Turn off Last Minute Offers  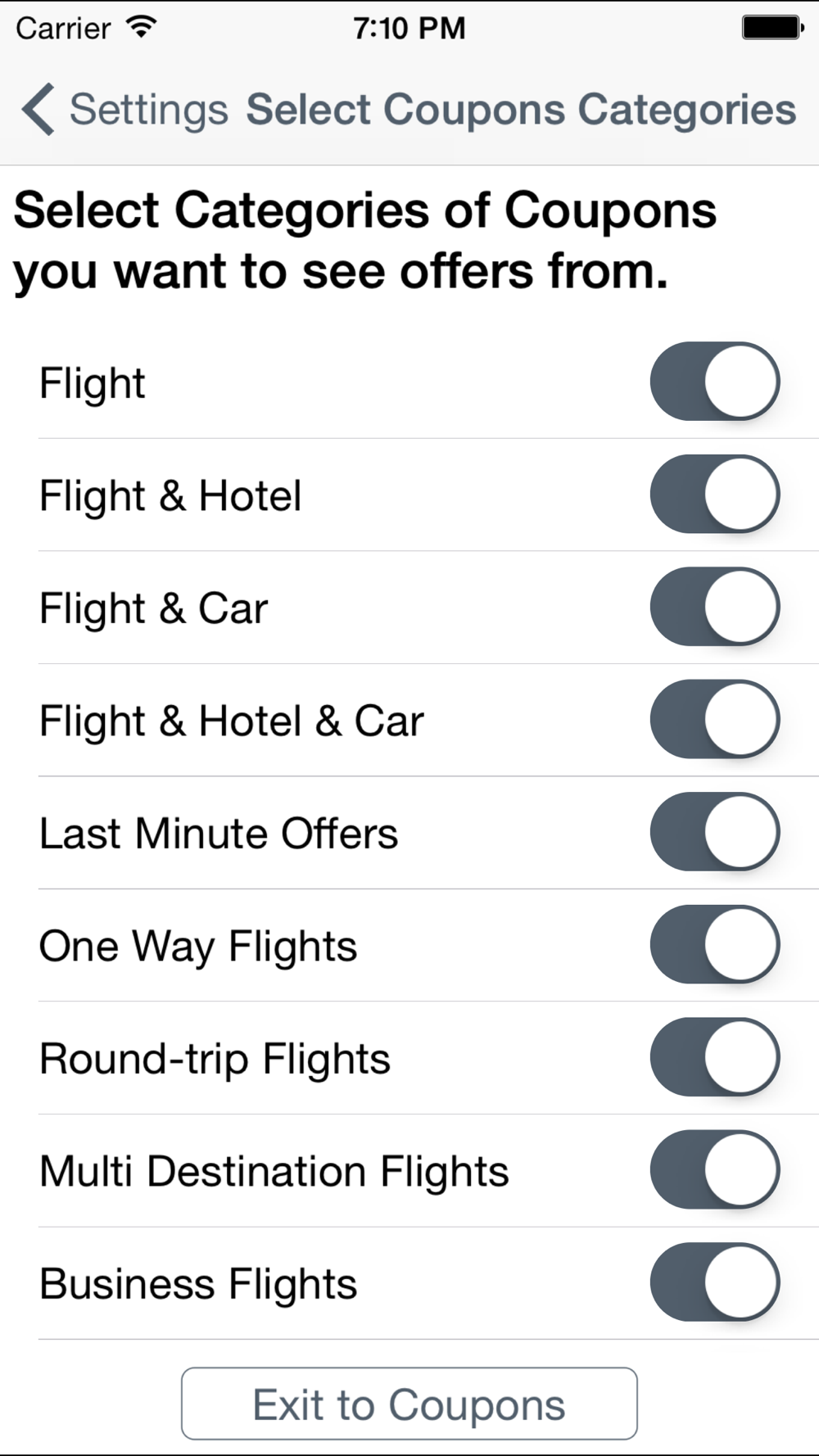[715, 832]
